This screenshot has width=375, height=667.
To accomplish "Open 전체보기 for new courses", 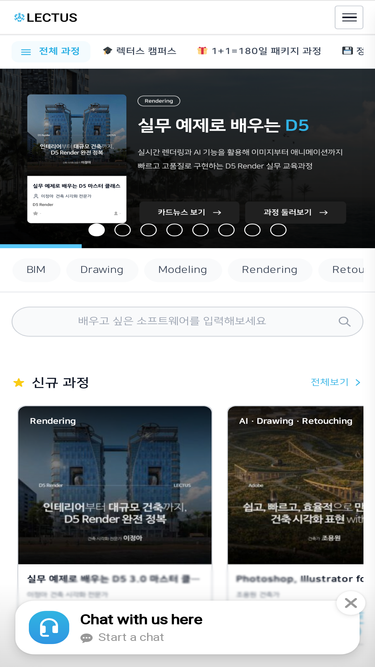I will point(335,382).
